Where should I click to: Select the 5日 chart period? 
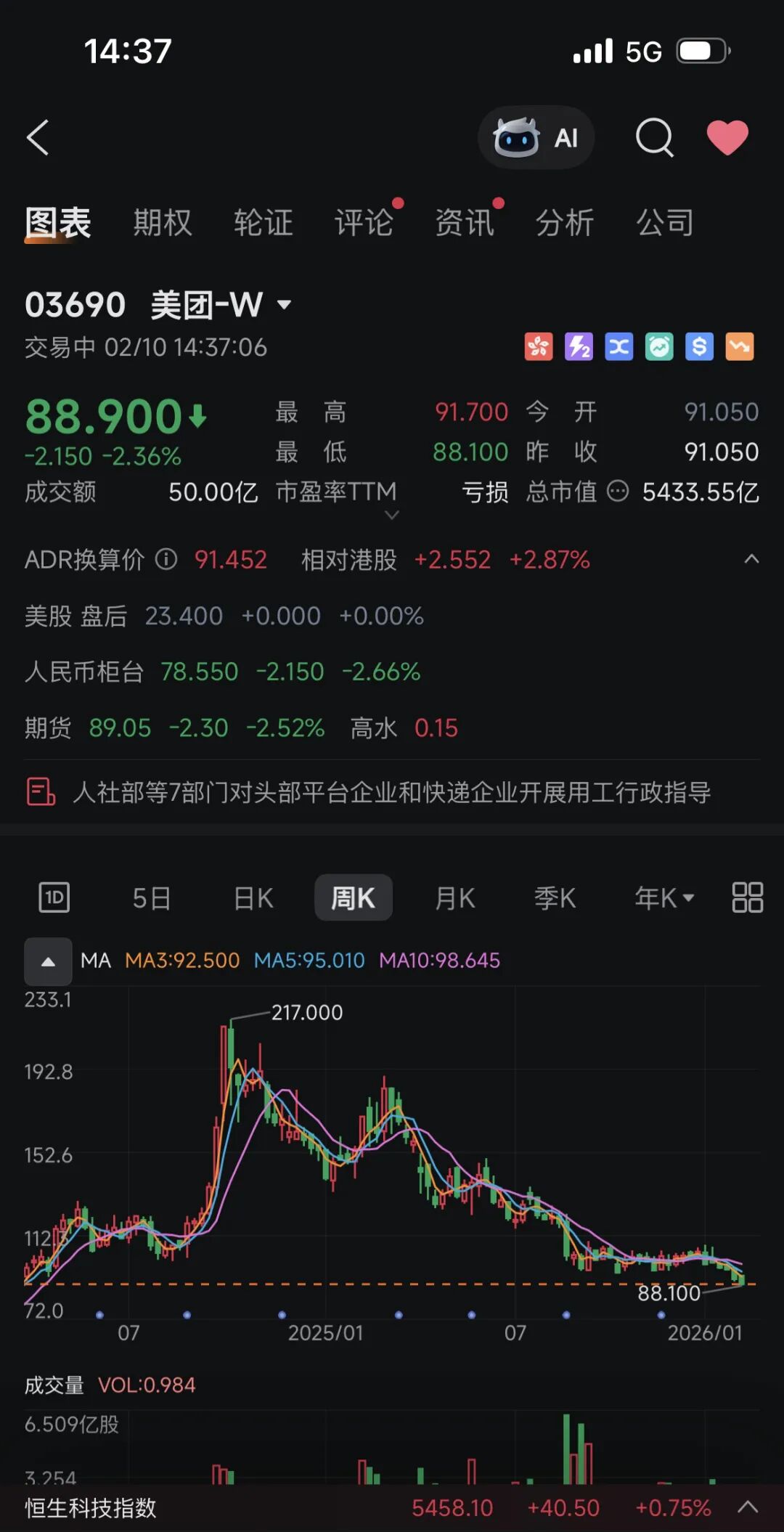151,898
